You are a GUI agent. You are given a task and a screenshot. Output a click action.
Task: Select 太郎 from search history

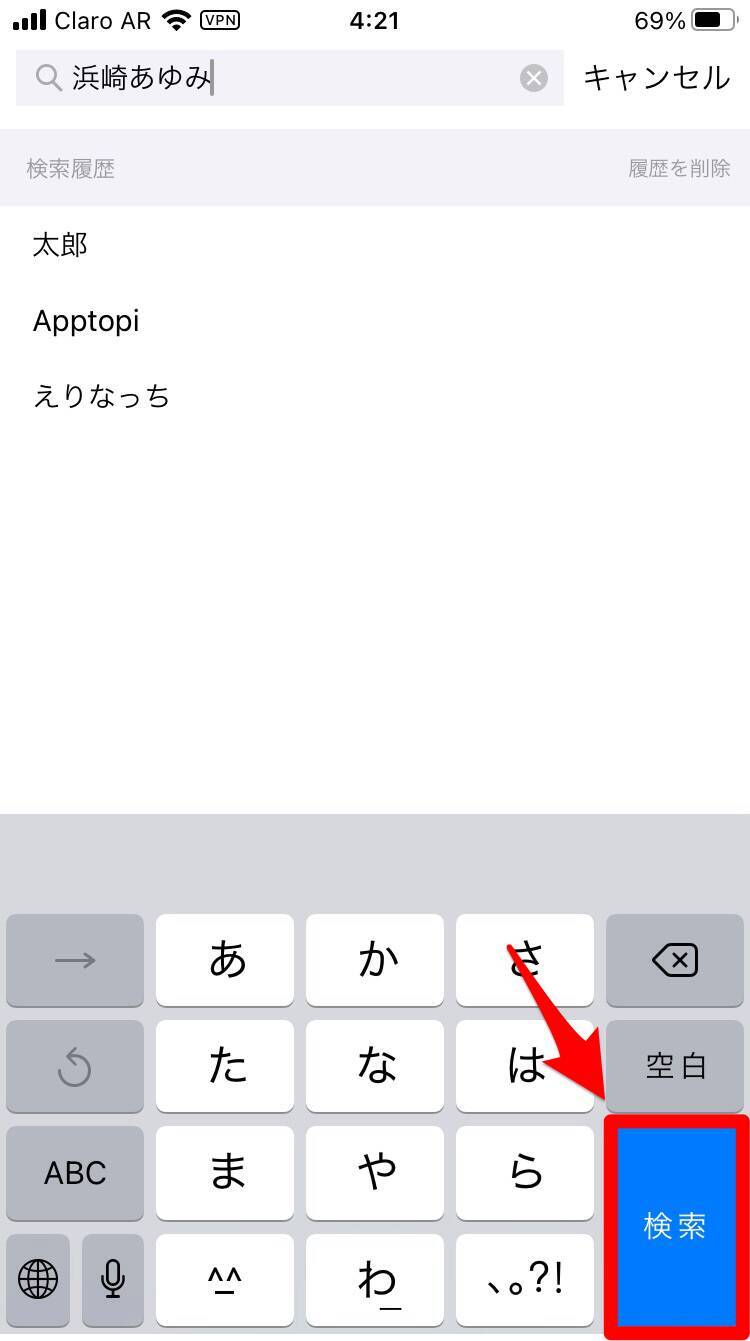pos(61,244)
